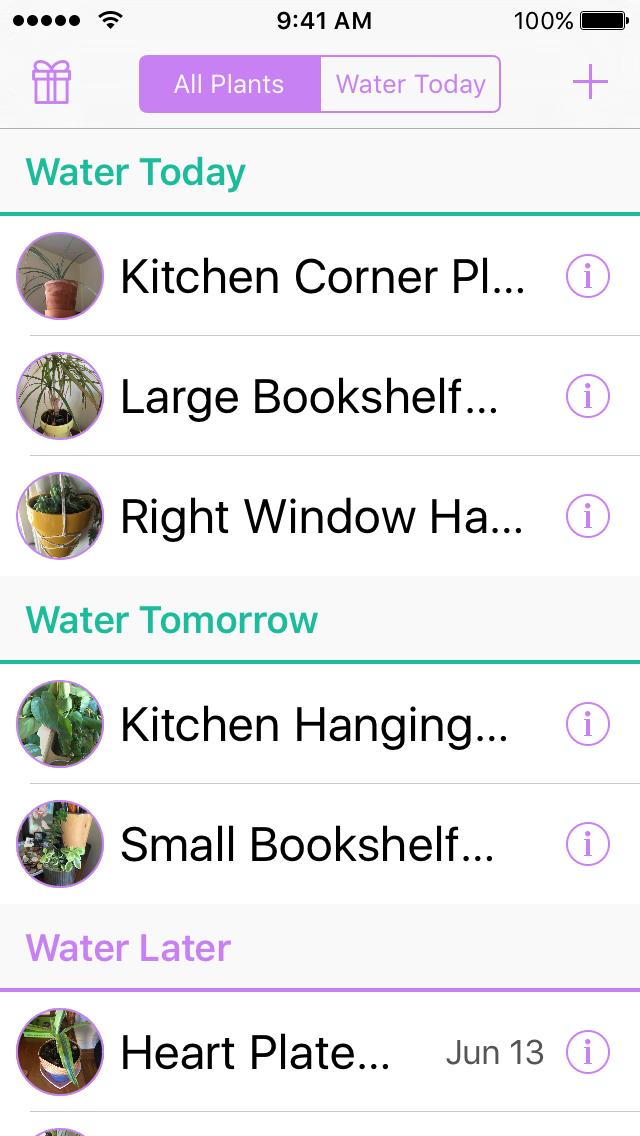This screenshot has width=640, height=1136.
Task: Open the gift box icon
Action: 51,83
